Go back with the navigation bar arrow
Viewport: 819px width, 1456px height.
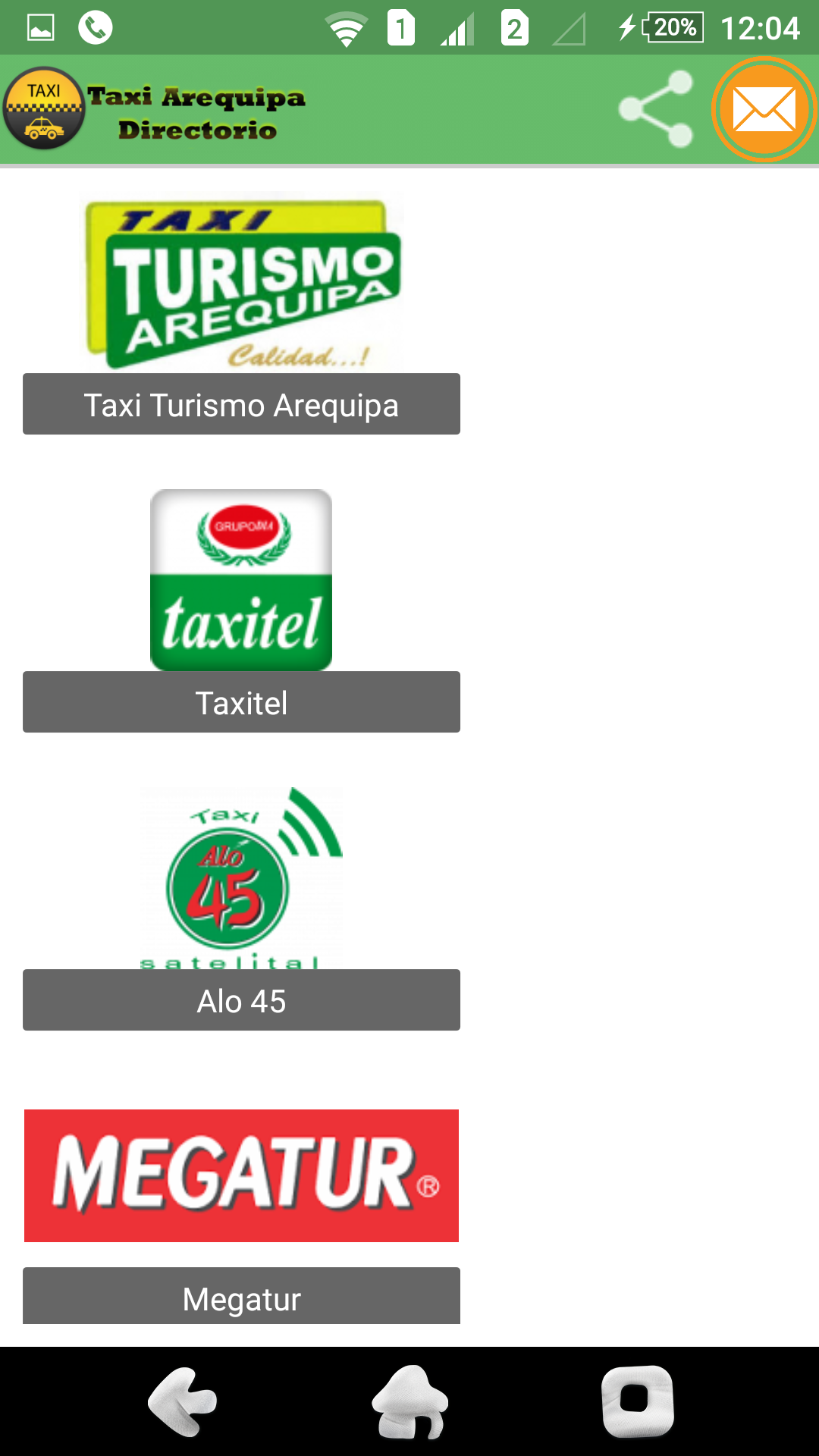[x=183, y=1401]
